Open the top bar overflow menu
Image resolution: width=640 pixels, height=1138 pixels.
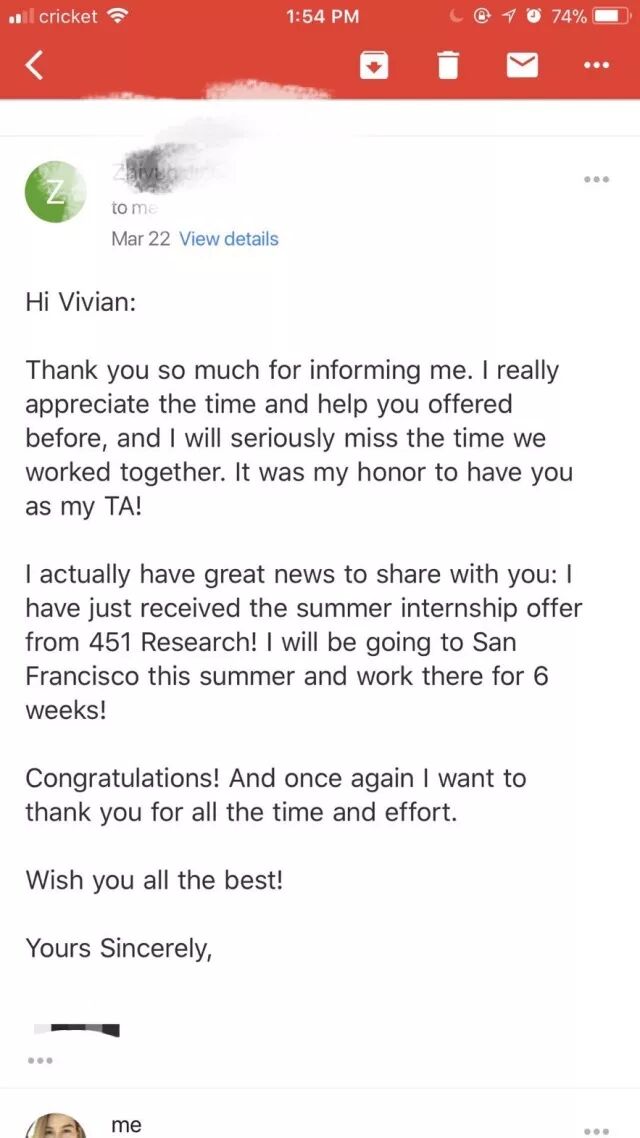tap(596, 66)
